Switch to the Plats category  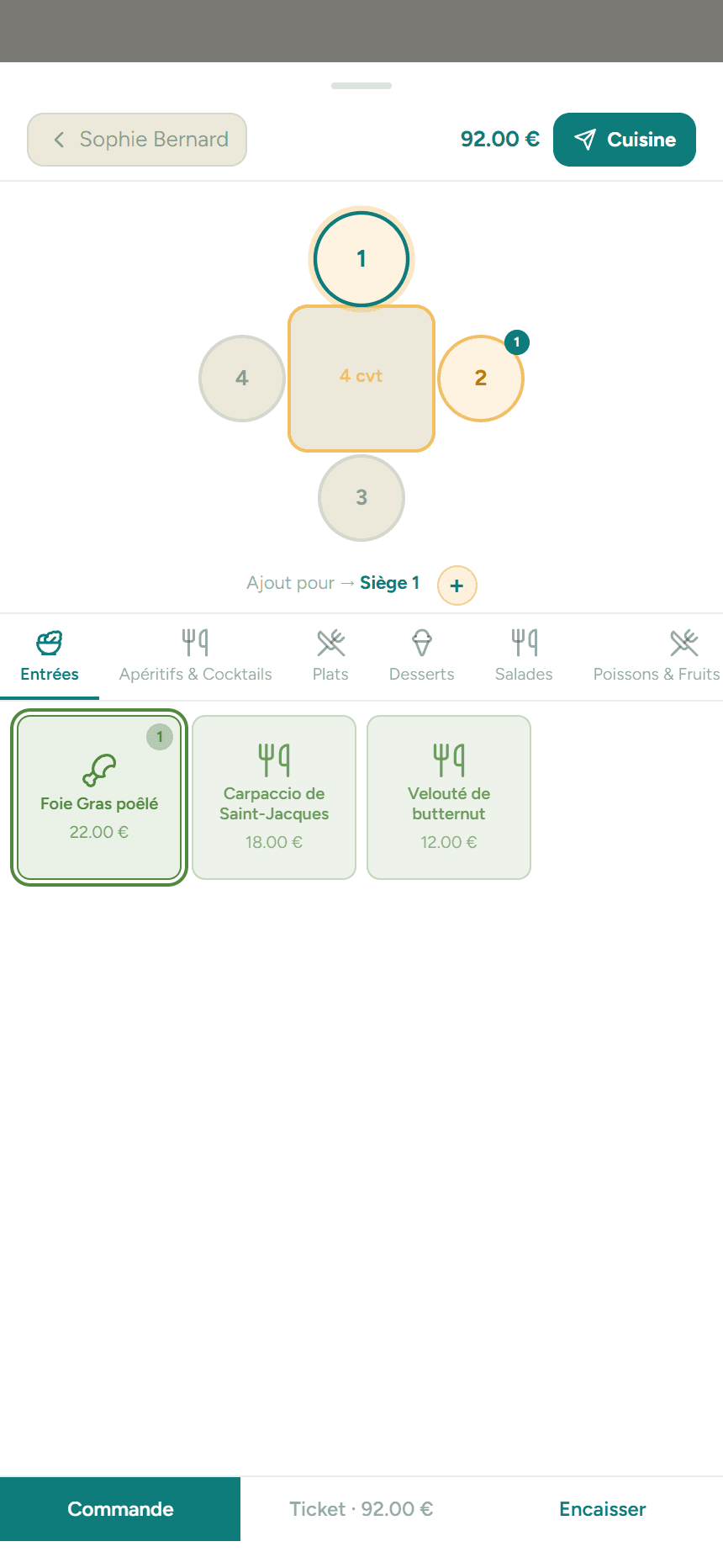[330, 657]
